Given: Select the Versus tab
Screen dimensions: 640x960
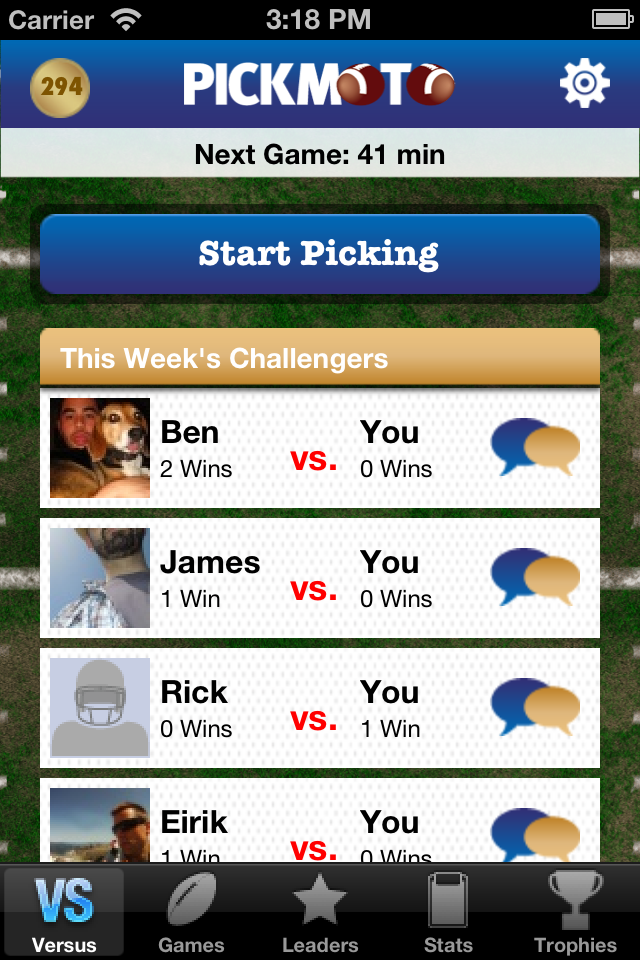Looking at the screenshot, I should 64,912.
